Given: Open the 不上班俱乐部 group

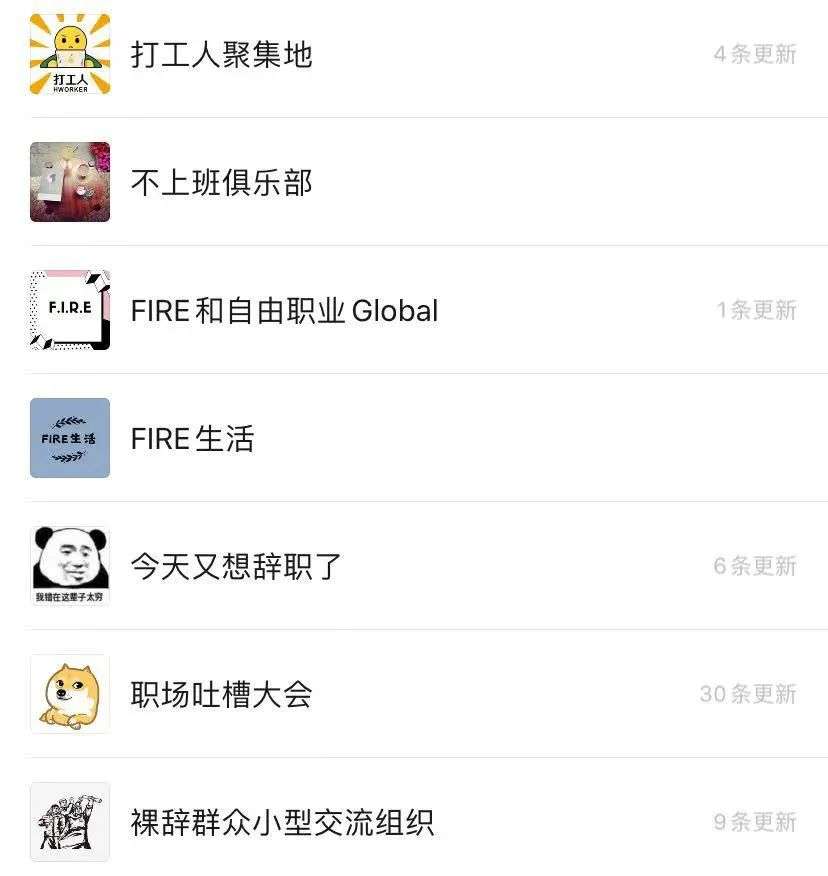Looking at the screenshot, I should pyautogui.click(x=222, y=182).
